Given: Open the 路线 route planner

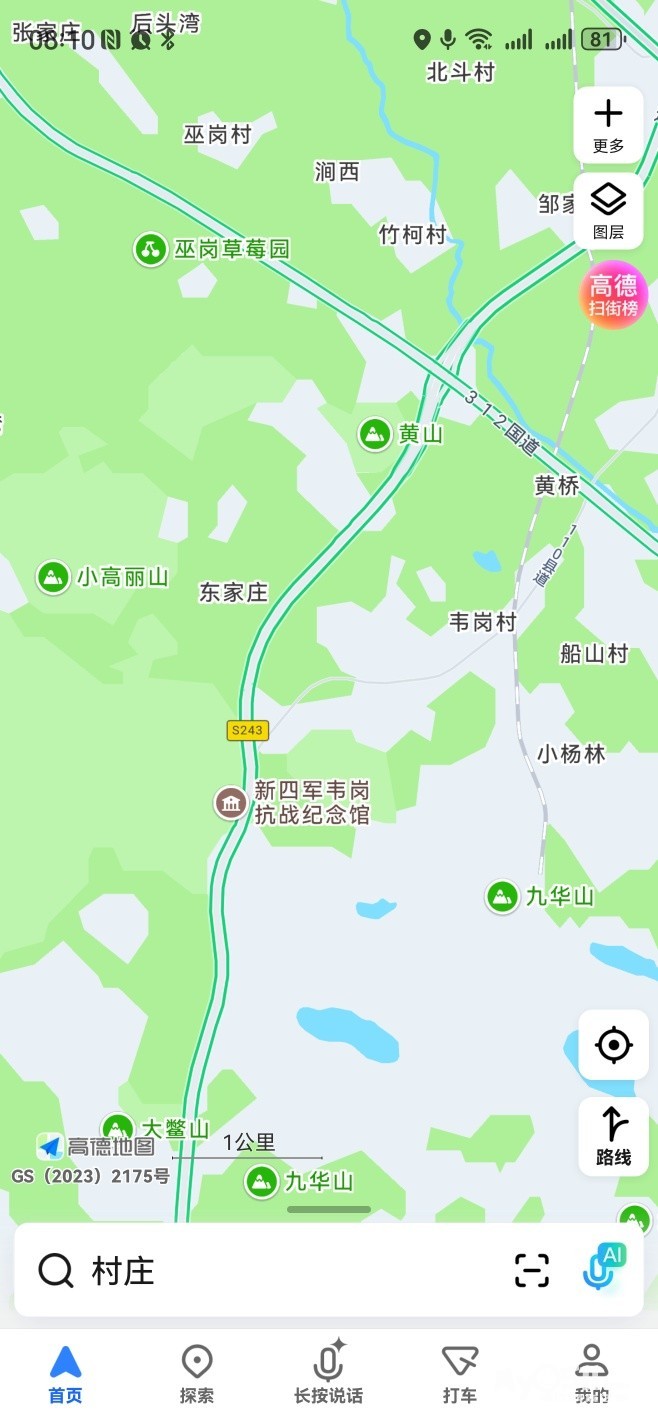Looking at the screenshot, I should 613,1136.
